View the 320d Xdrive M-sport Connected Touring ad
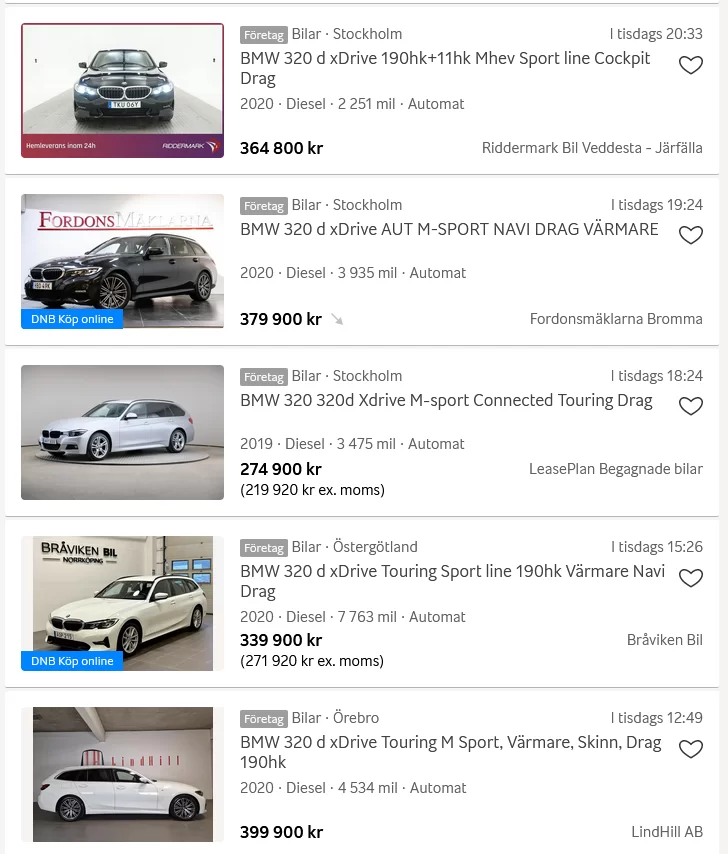 point(446,400)
